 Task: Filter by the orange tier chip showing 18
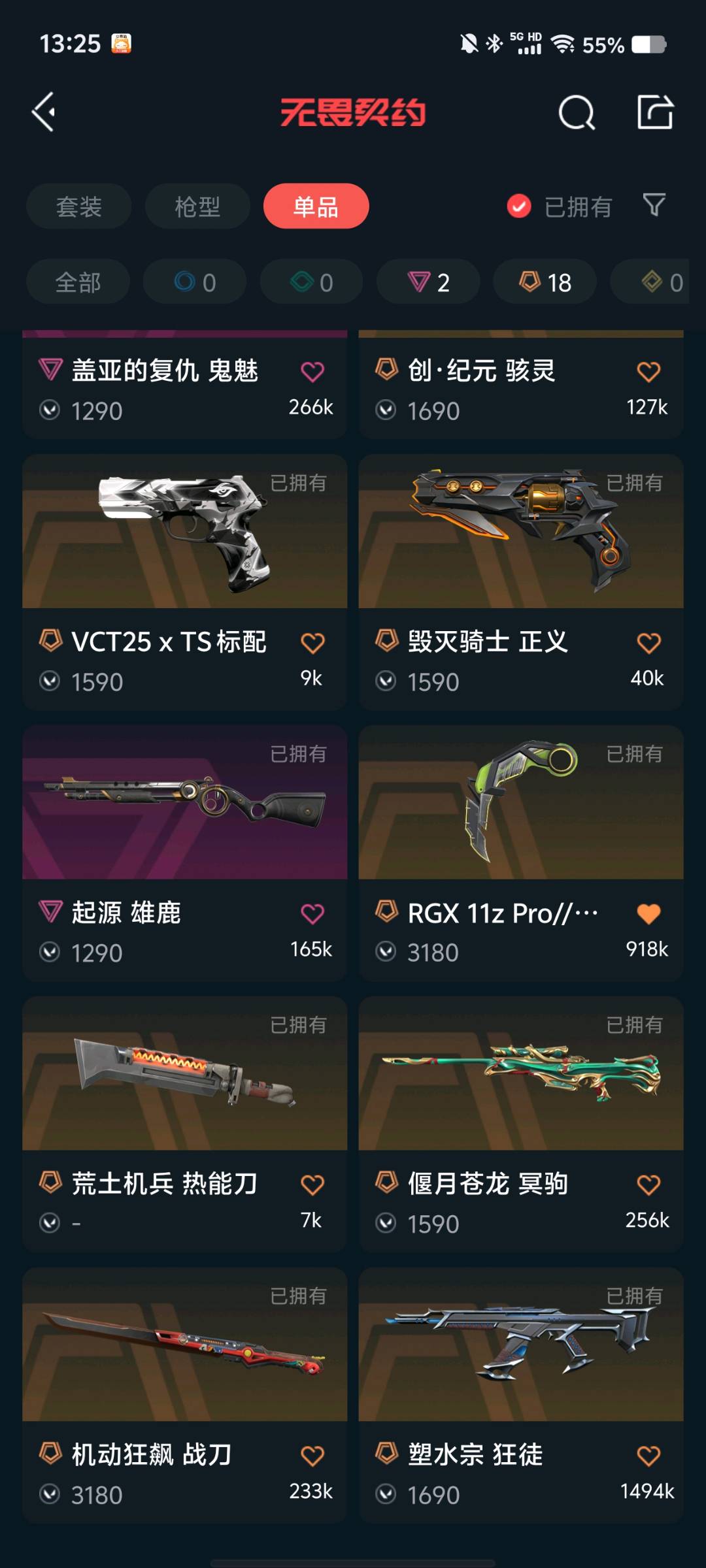coord(545,282)
